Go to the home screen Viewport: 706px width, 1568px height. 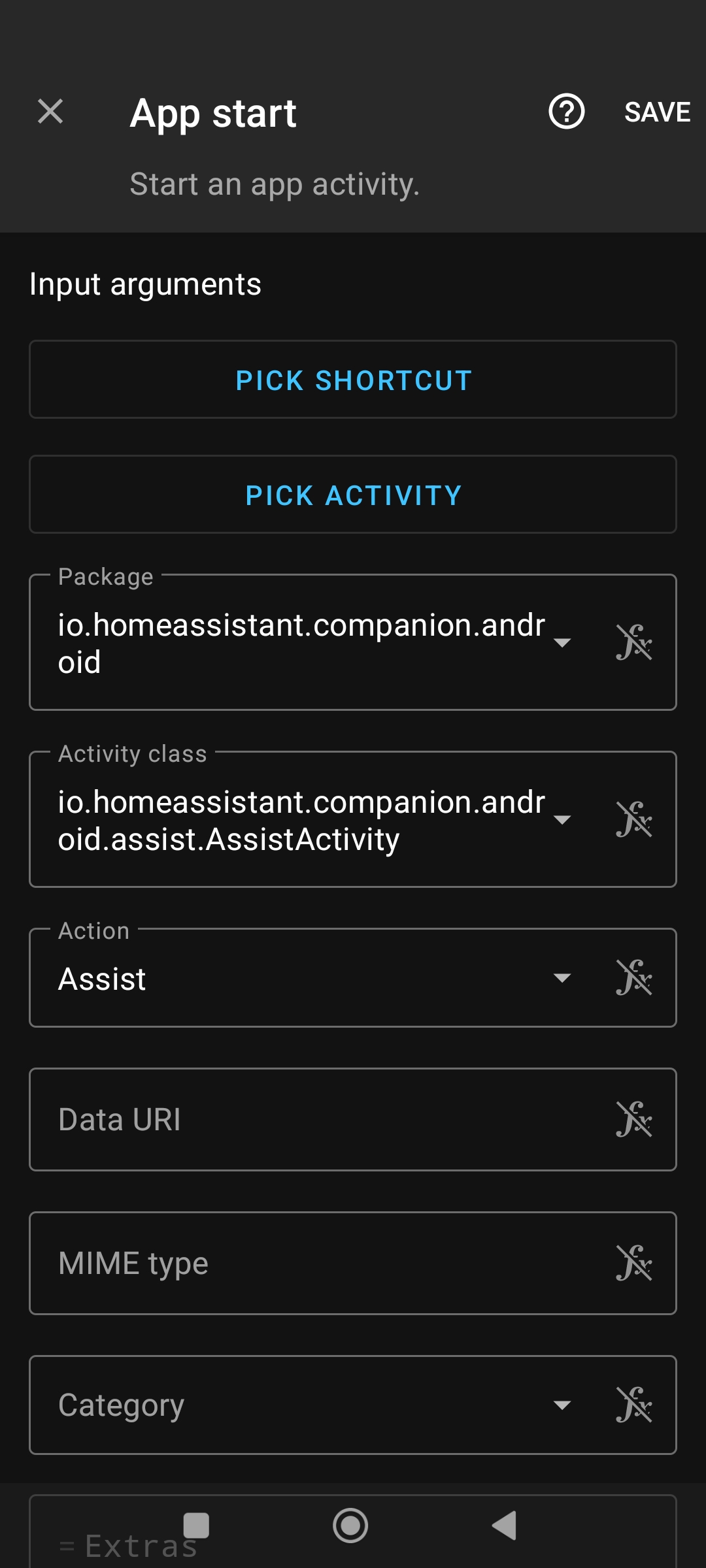(350, 1526)
